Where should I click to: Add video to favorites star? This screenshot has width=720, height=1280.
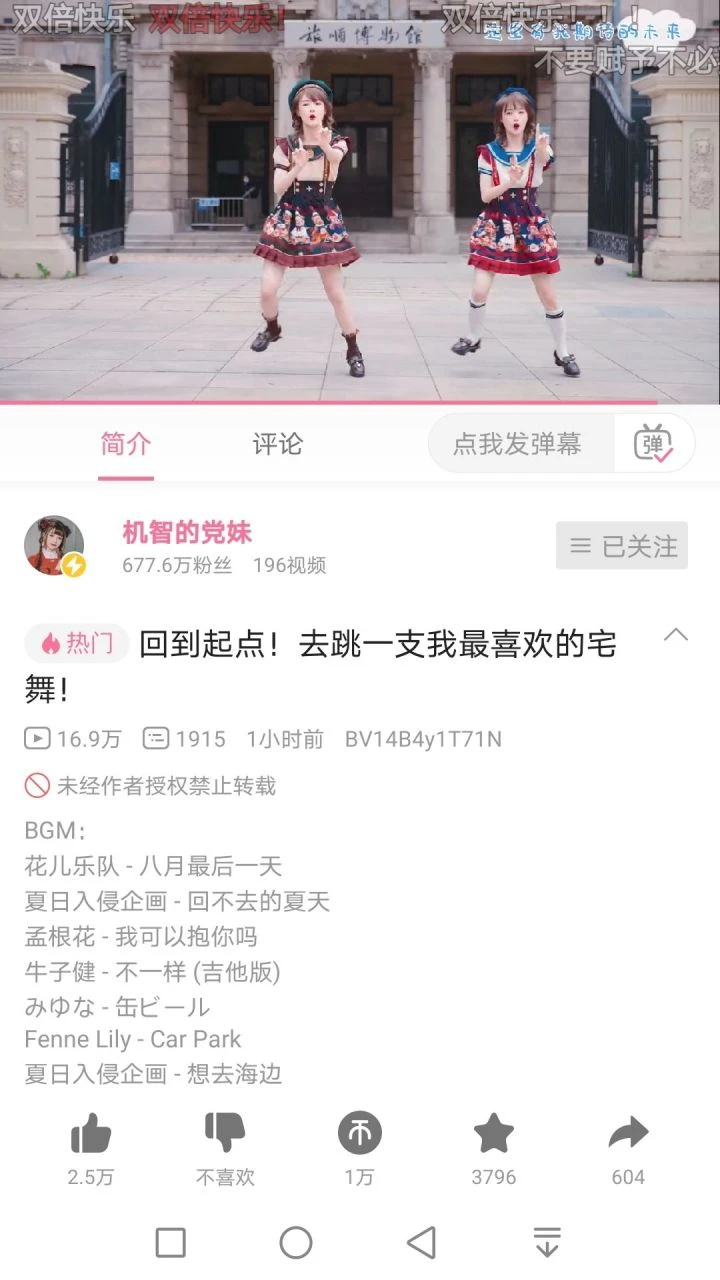[x=493, y=1134]
